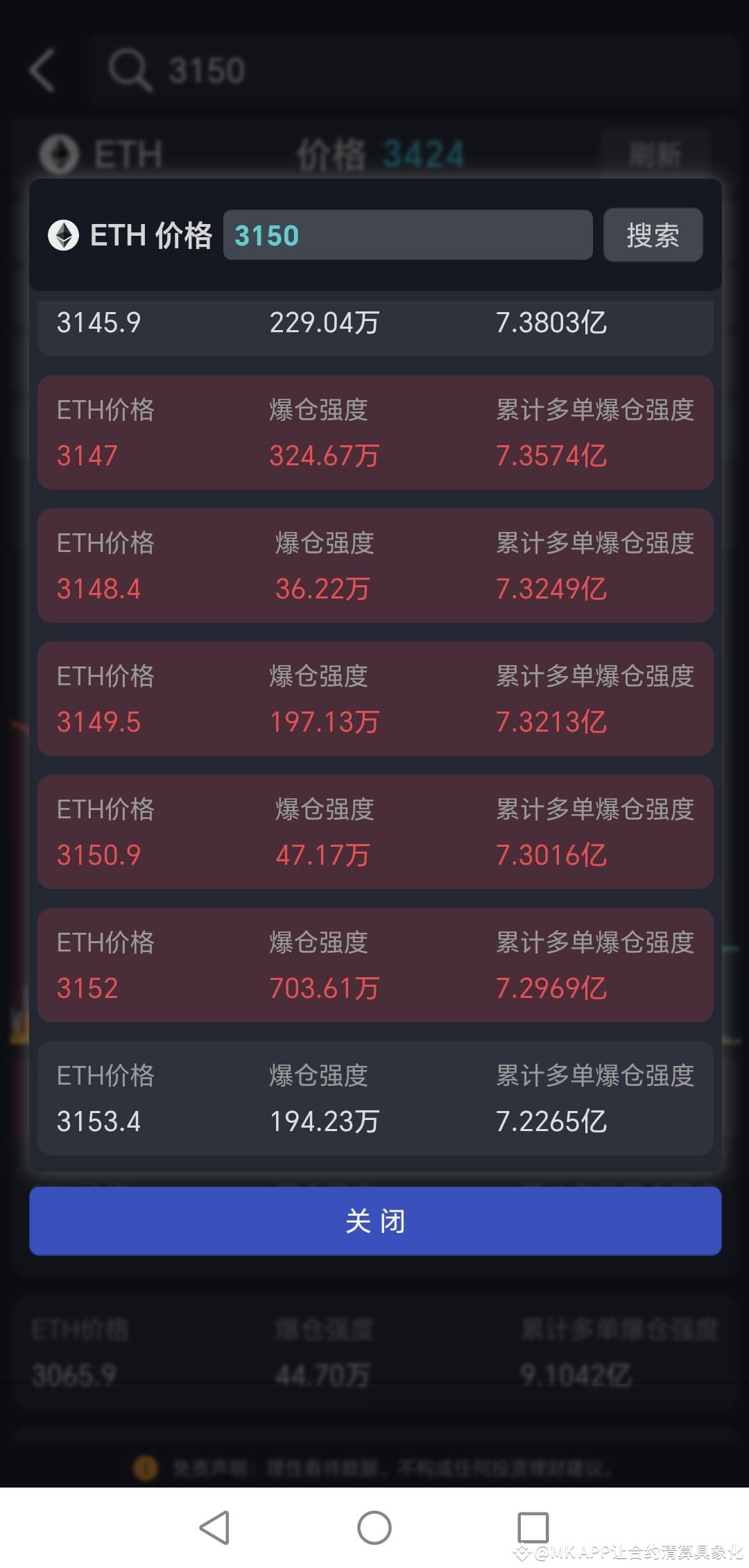The height and width of the screenshot is (1568, 749).
Task: Tap the recent apps square in the navigation bar
Action: 531,1526
